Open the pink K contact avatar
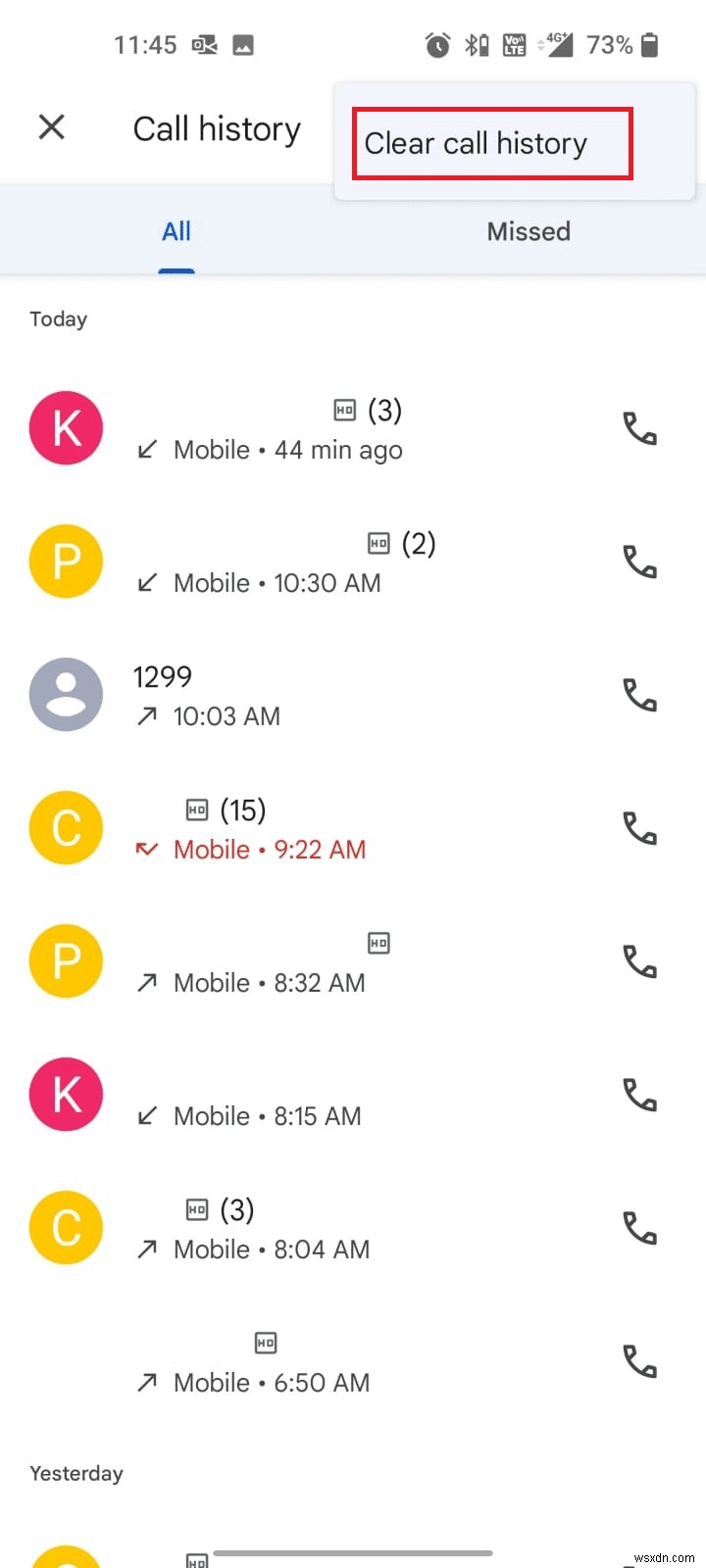706x1568 pixels. pos(66,427)
